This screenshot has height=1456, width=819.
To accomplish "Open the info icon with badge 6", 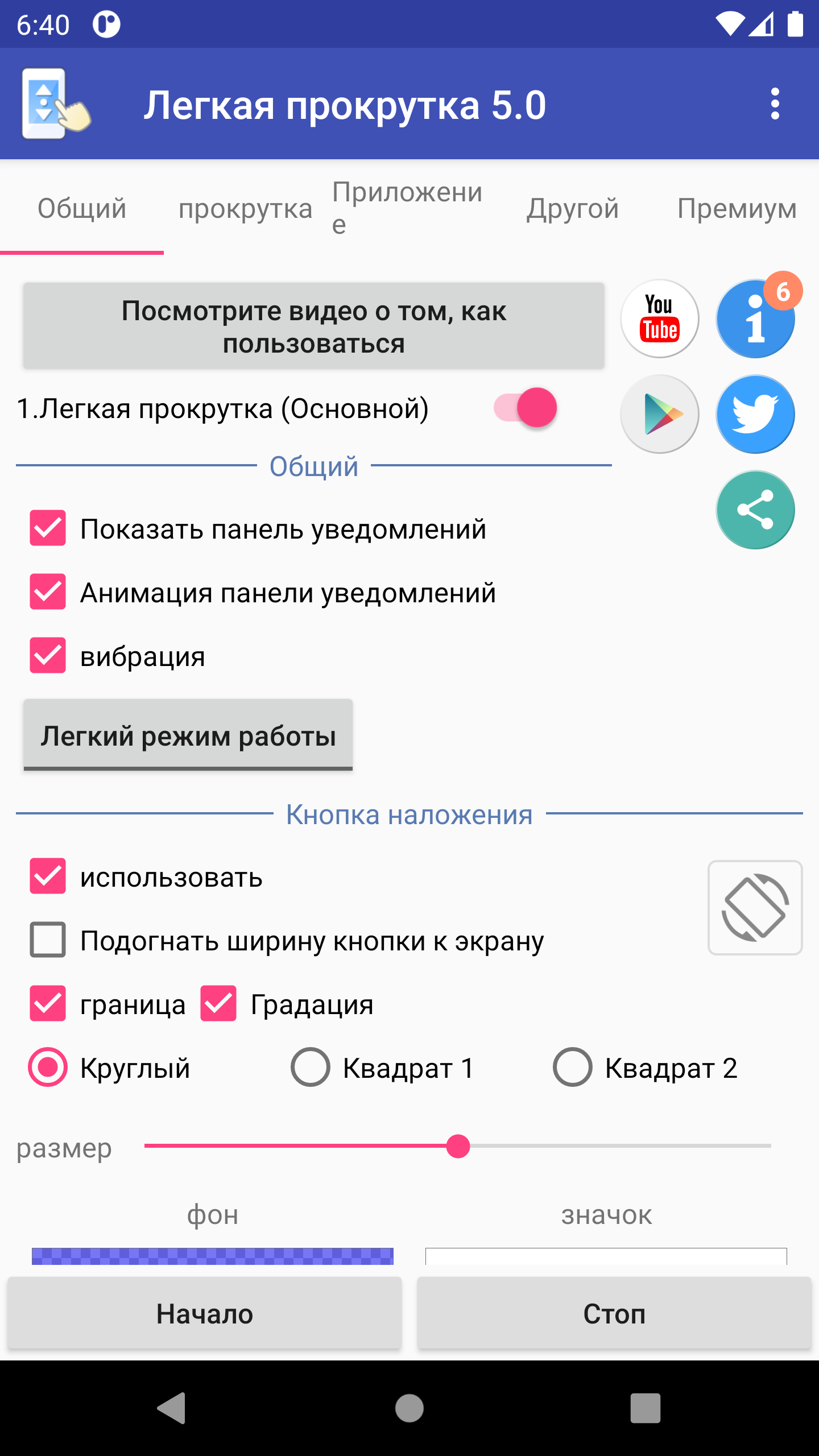I will coord(755,318).
